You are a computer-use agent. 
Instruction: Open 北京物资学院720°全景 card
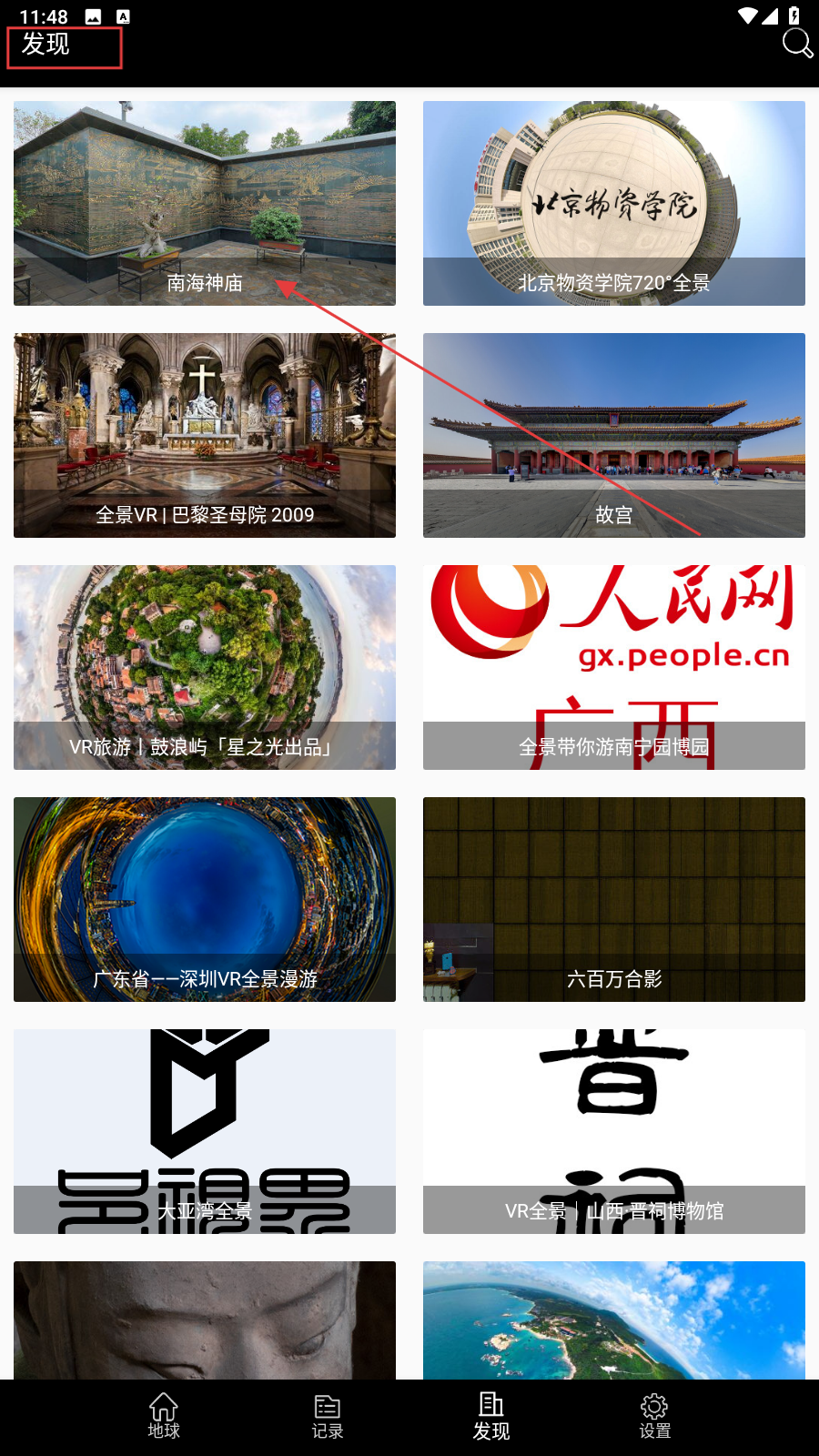614,203
